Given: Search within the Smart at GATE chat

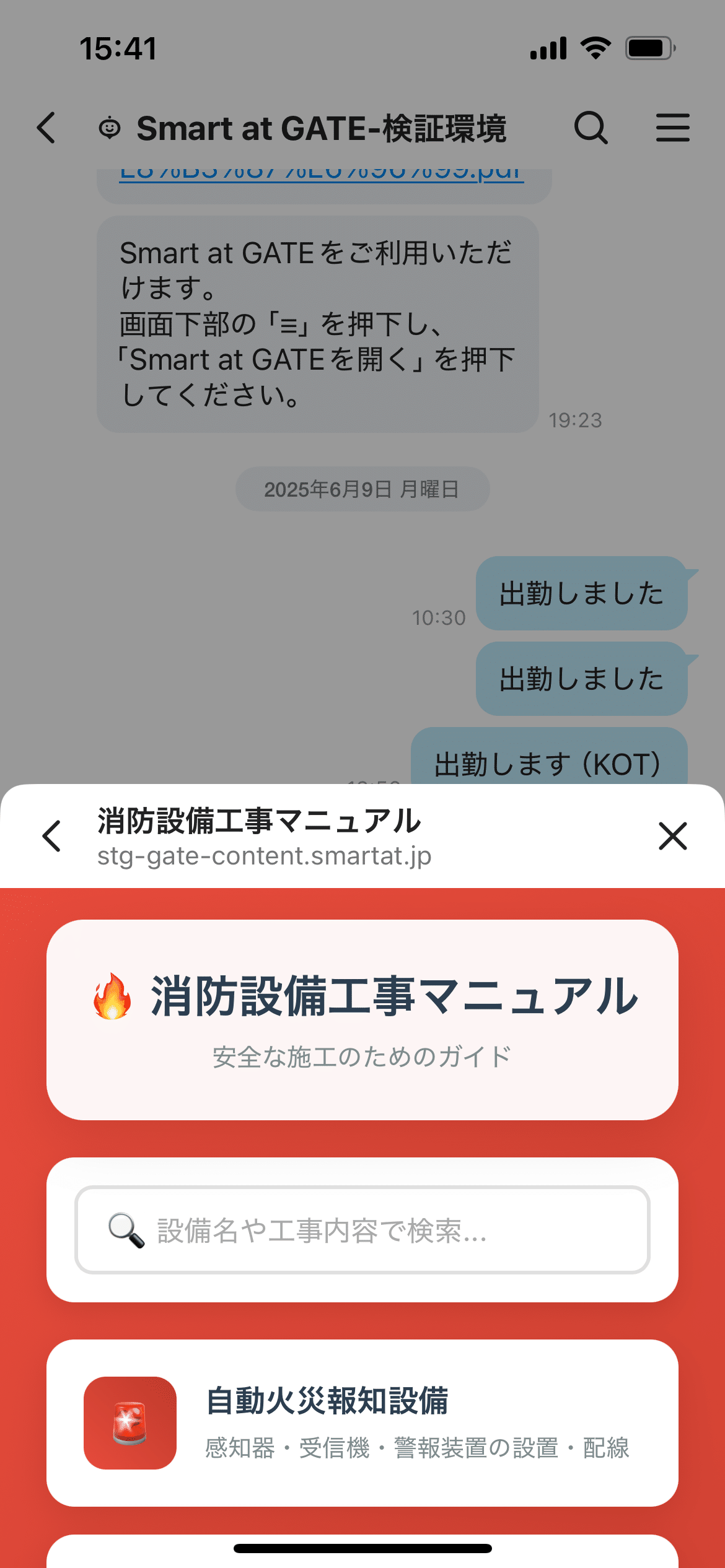Looking at the screenshot, I should [591, 128].
